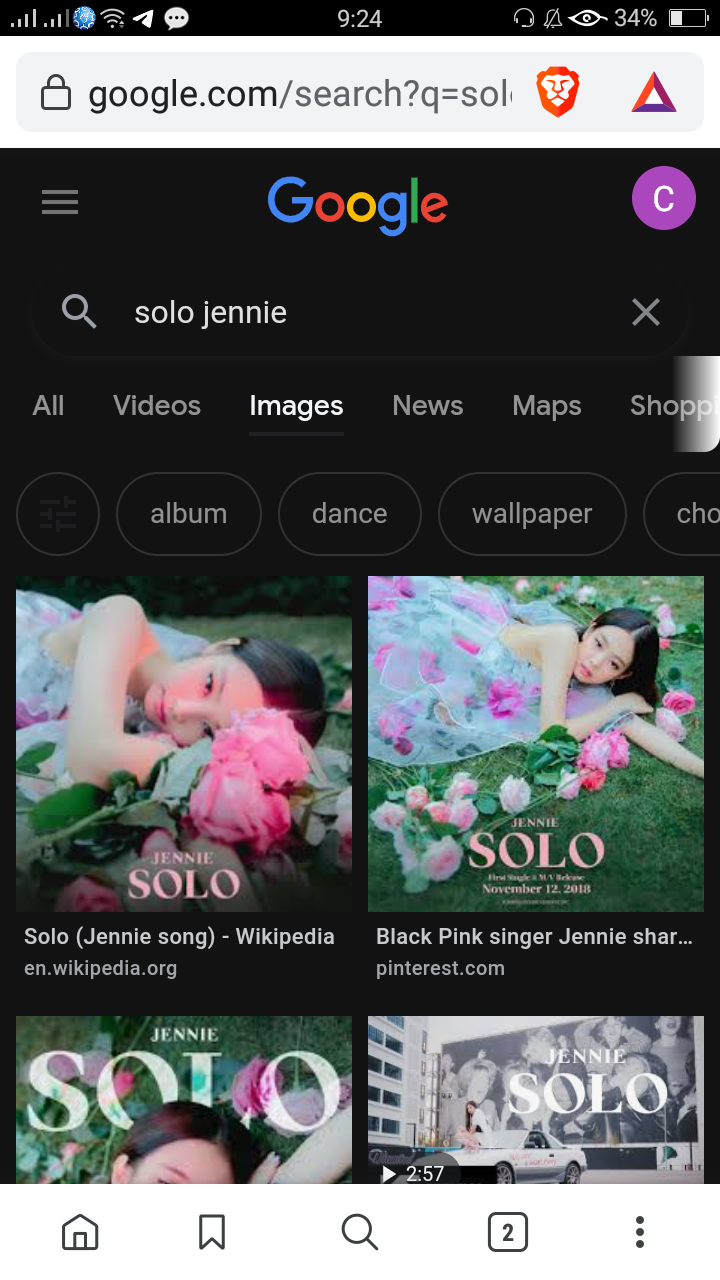Open the image filter tools button
Screen dimensions: 720x1280
[x=58, y=514]
